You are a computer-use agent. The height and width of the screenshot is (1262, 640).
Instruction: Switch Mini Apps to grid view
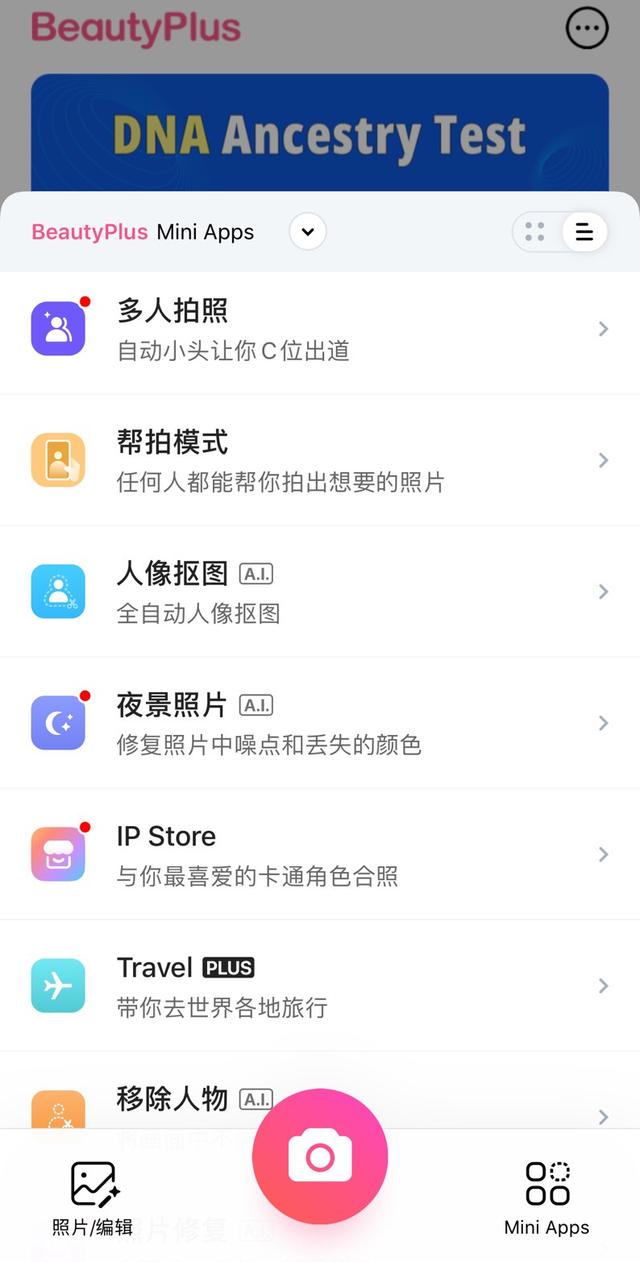click(x=536, y=232)
